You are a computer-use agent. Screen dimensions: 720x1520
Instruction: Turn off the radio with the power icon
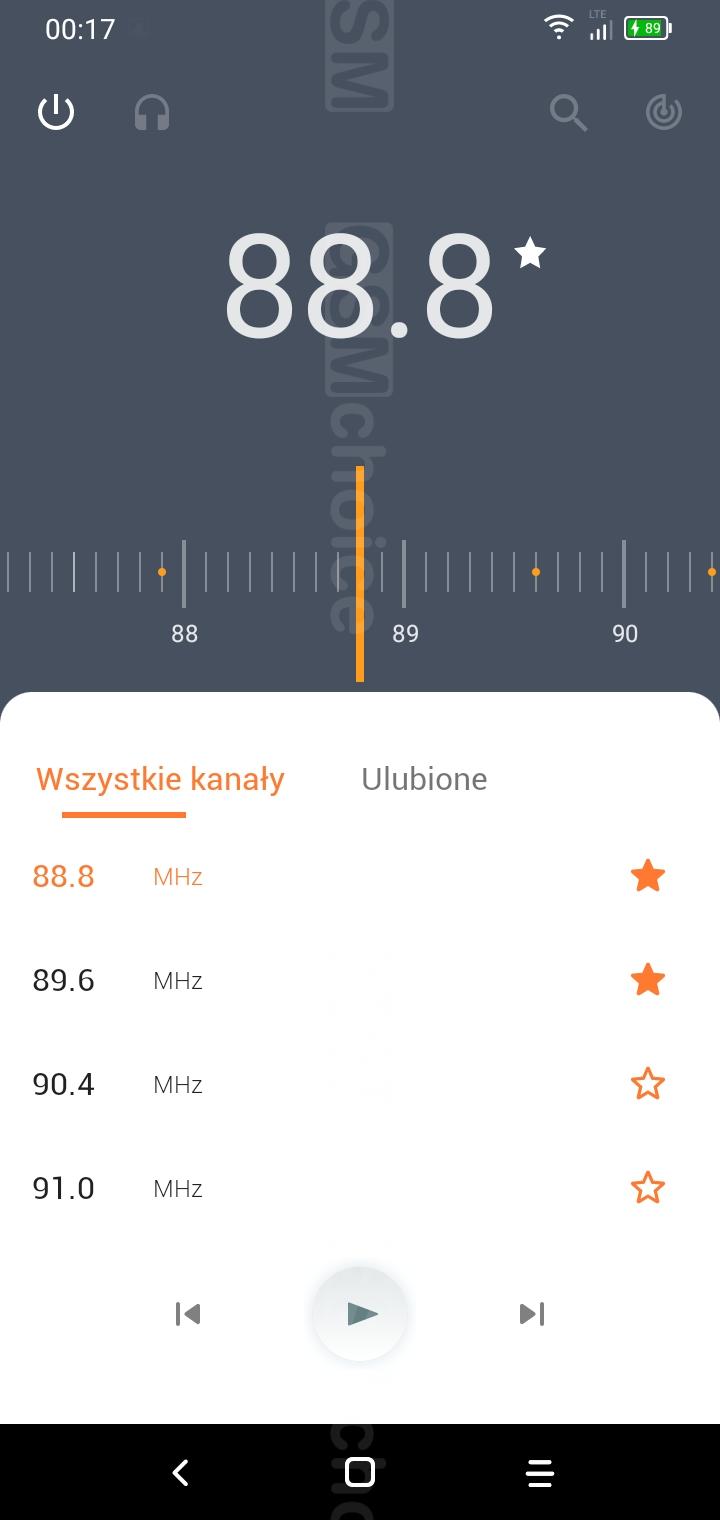pyautogui.click(x=56, y=112)
